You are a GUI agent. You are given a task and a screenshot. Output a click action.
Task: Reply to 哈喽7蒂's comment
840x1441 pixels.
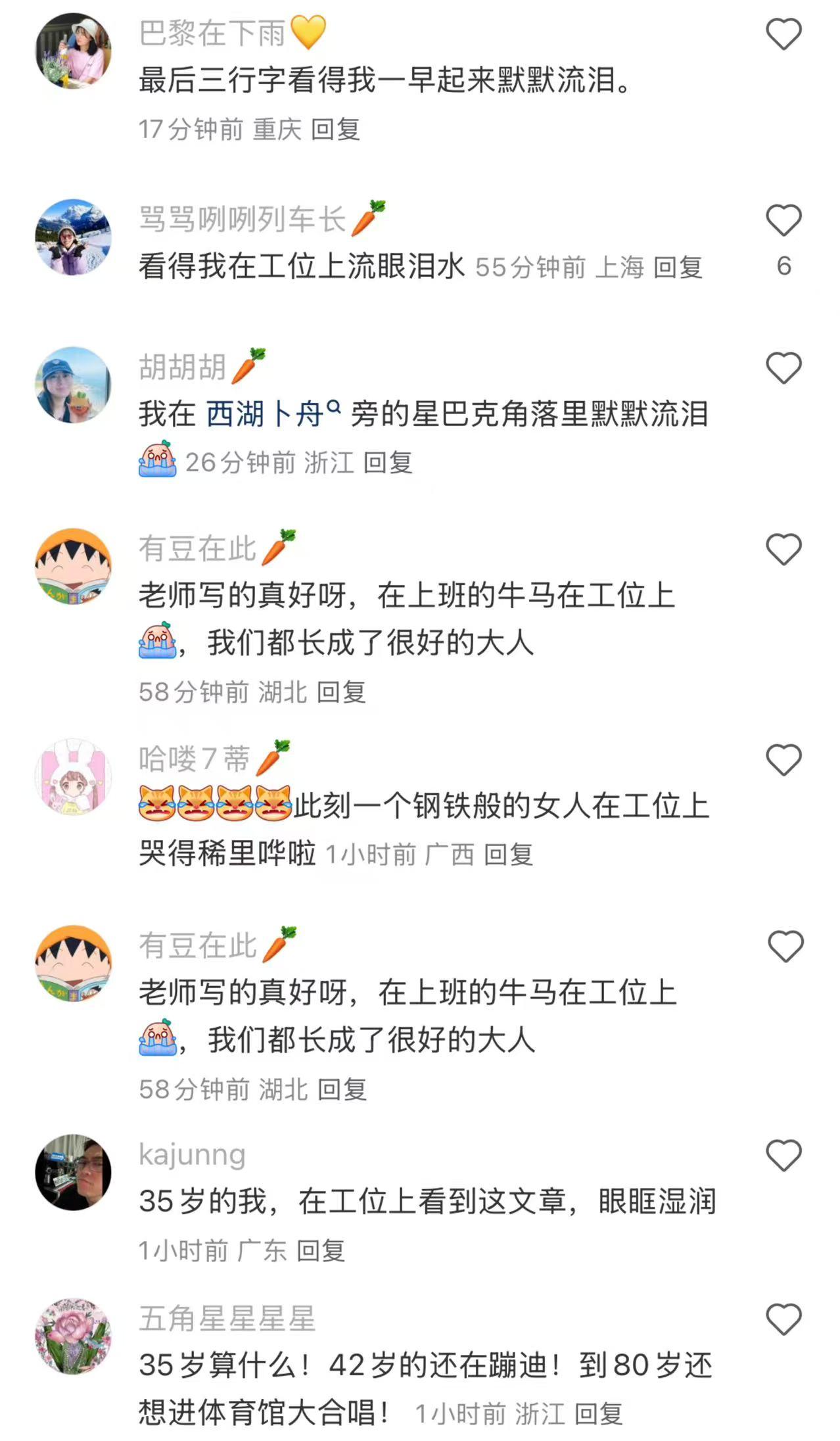508,855
